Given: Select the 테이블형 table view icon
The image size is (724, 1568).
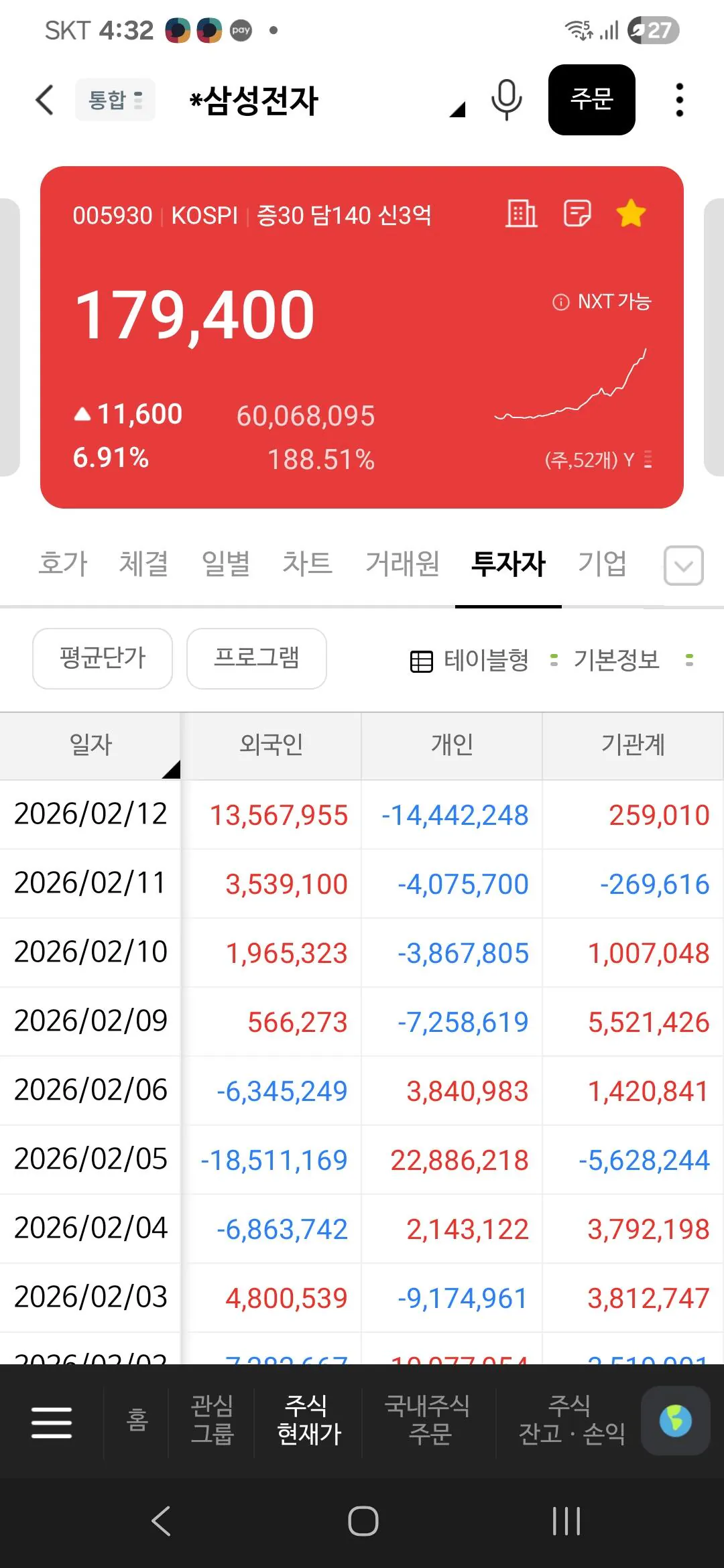Looking at the screenshot, I should coord(421,659).
